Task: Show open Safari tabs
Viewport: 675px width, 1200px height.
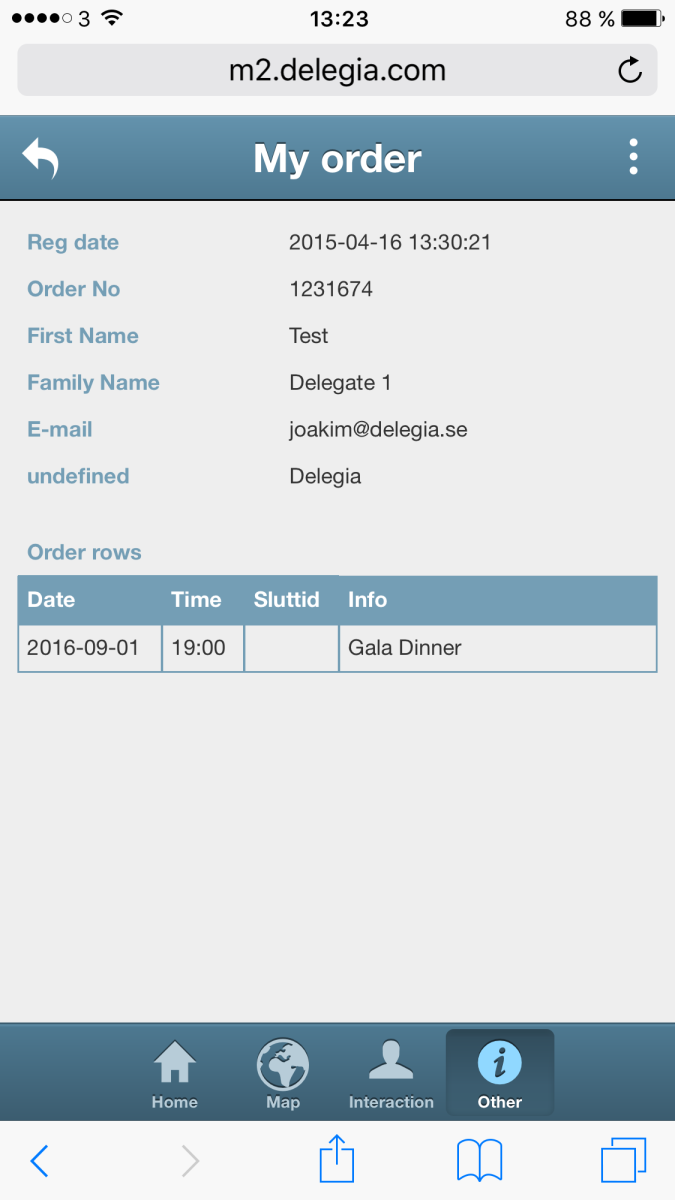Action: pos(624,1161)
